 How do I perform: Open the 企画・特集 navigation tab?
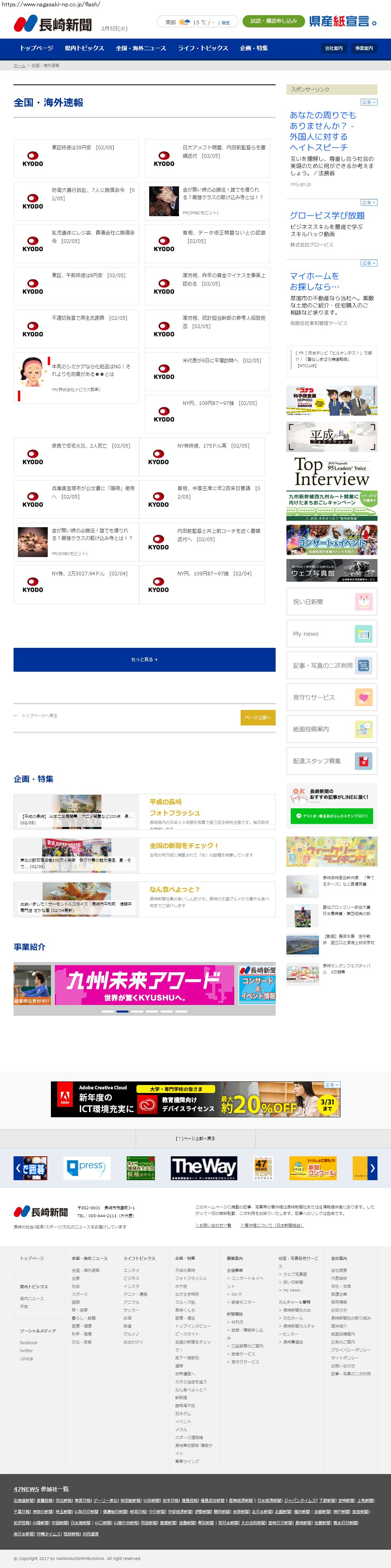point(253,48)
